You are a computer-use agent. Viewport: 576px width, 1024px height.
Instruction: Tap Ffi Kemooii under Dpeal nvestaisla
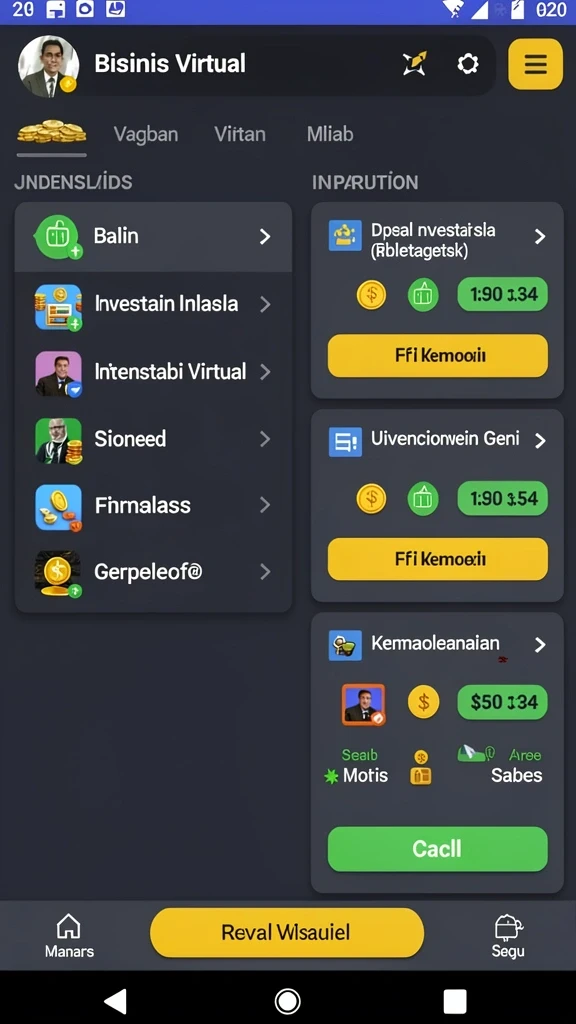click(438, 356)
